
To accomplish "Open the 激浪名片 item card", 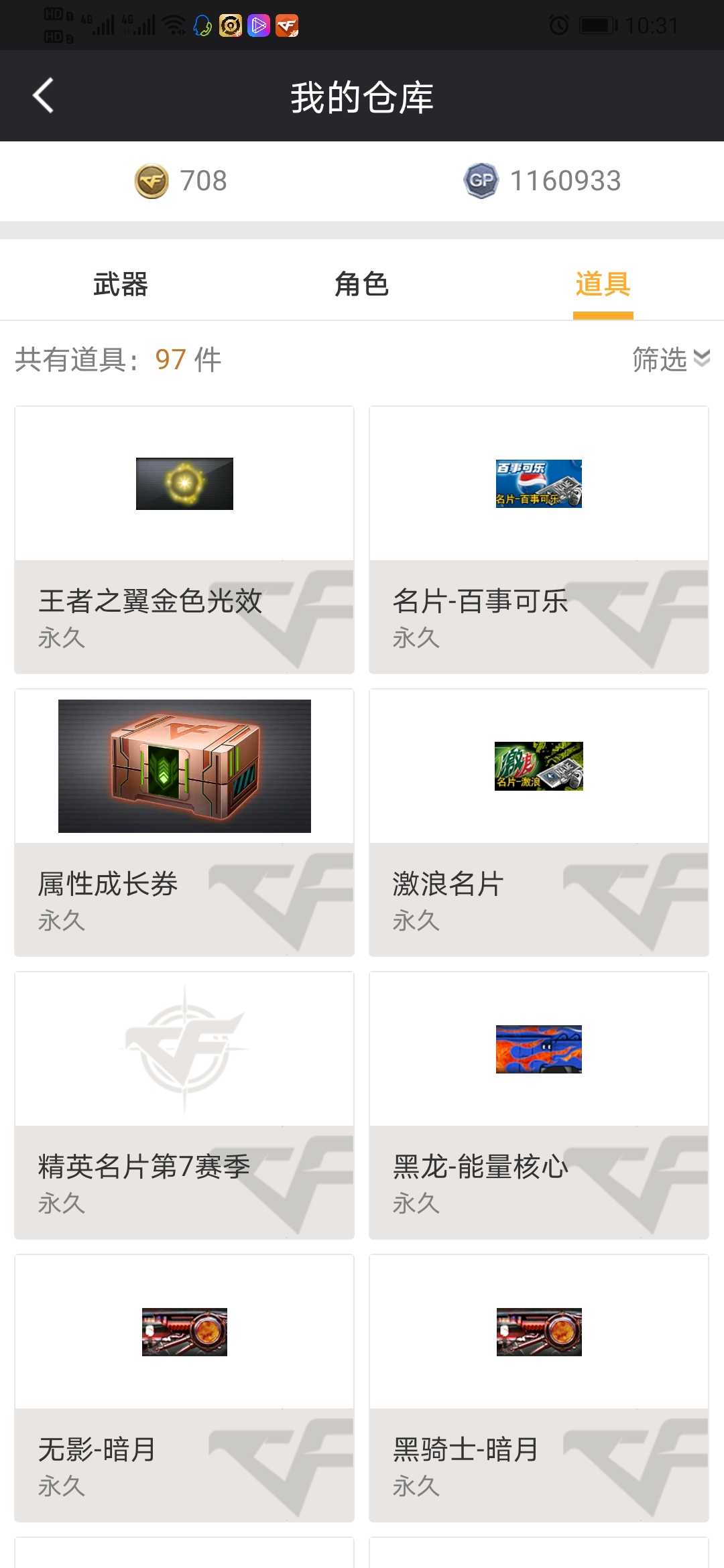I will (x=538, y=822).
